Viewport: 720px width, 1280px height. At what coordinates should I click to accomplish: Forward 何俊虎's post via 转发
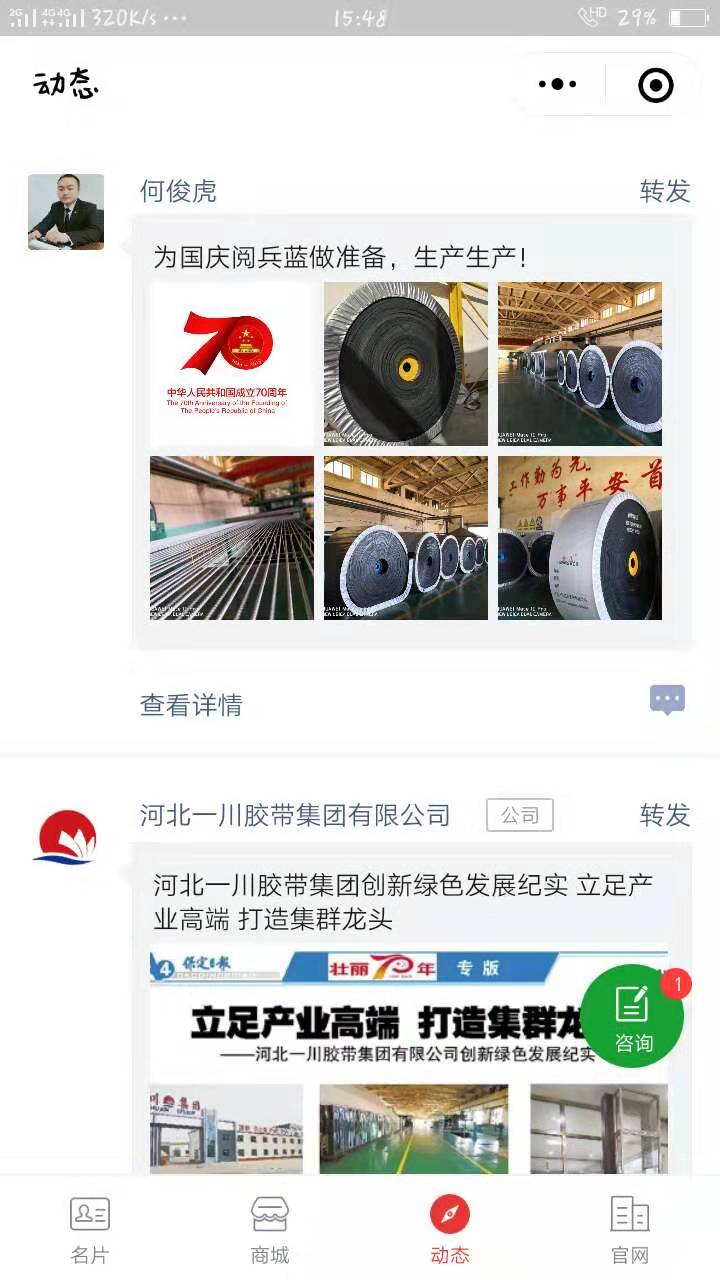(663, 193)
